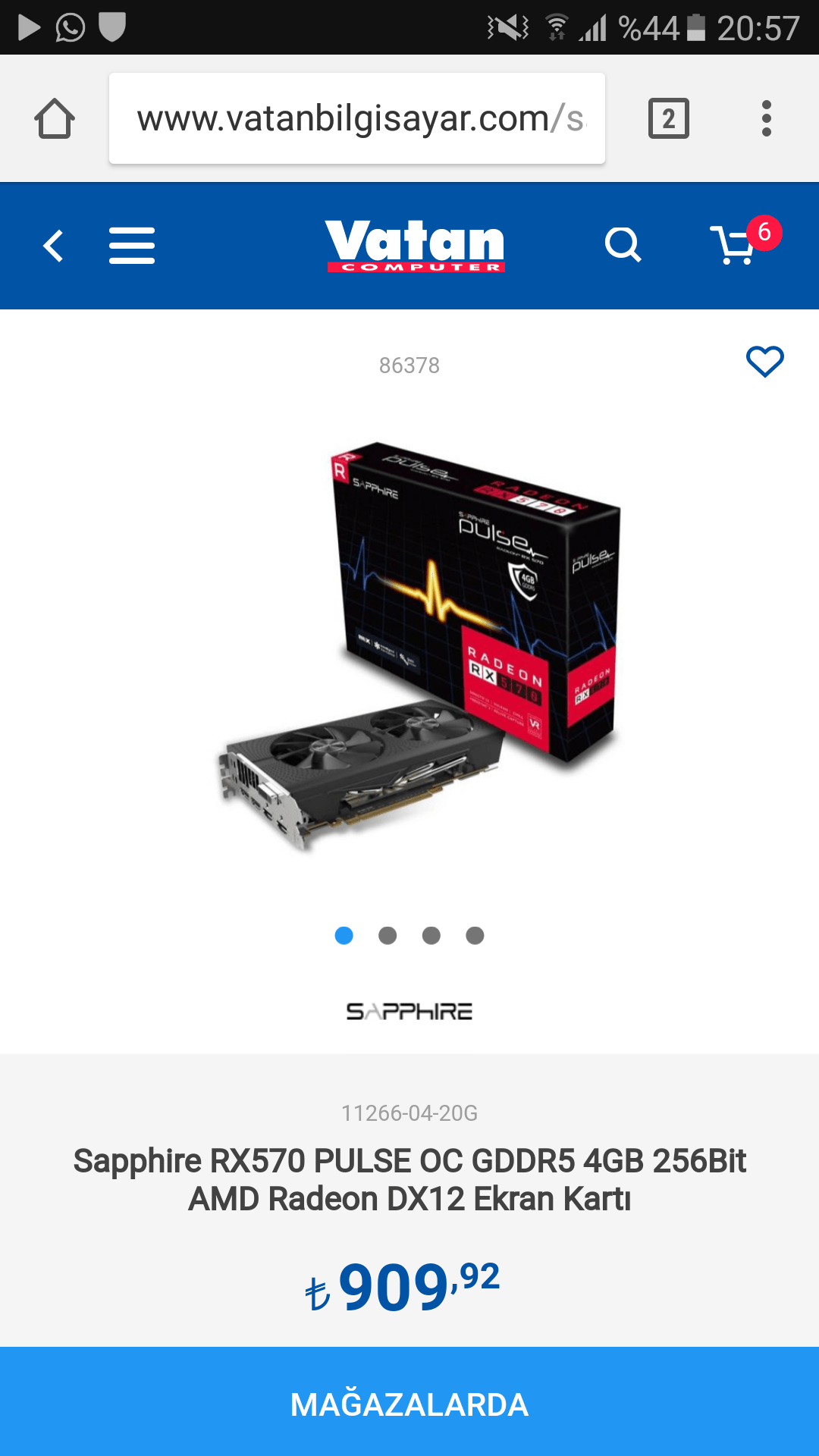Screen dimensions: 819x1456
Task: Go back using Vatan header arrow
Action: (x=53, y=246)
